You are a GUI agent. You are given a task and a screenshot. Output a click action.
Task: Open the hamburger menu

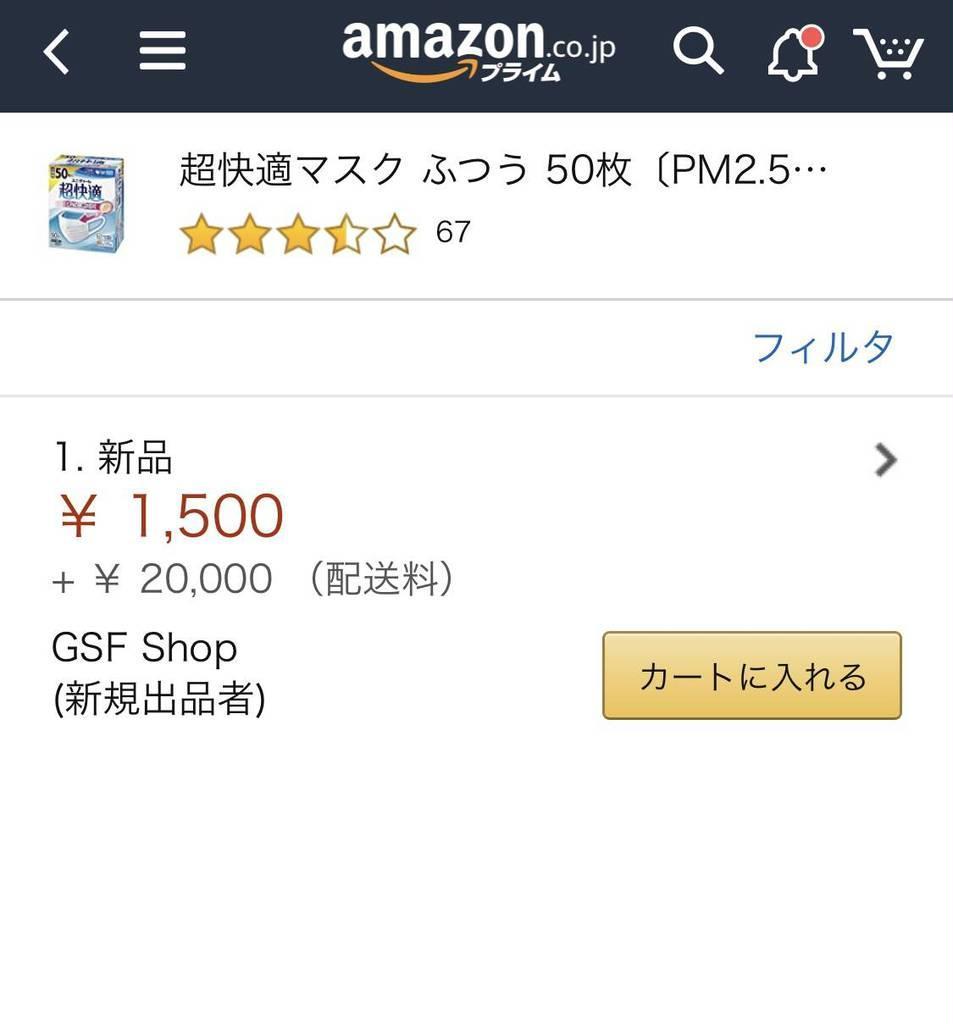point(162,51)
